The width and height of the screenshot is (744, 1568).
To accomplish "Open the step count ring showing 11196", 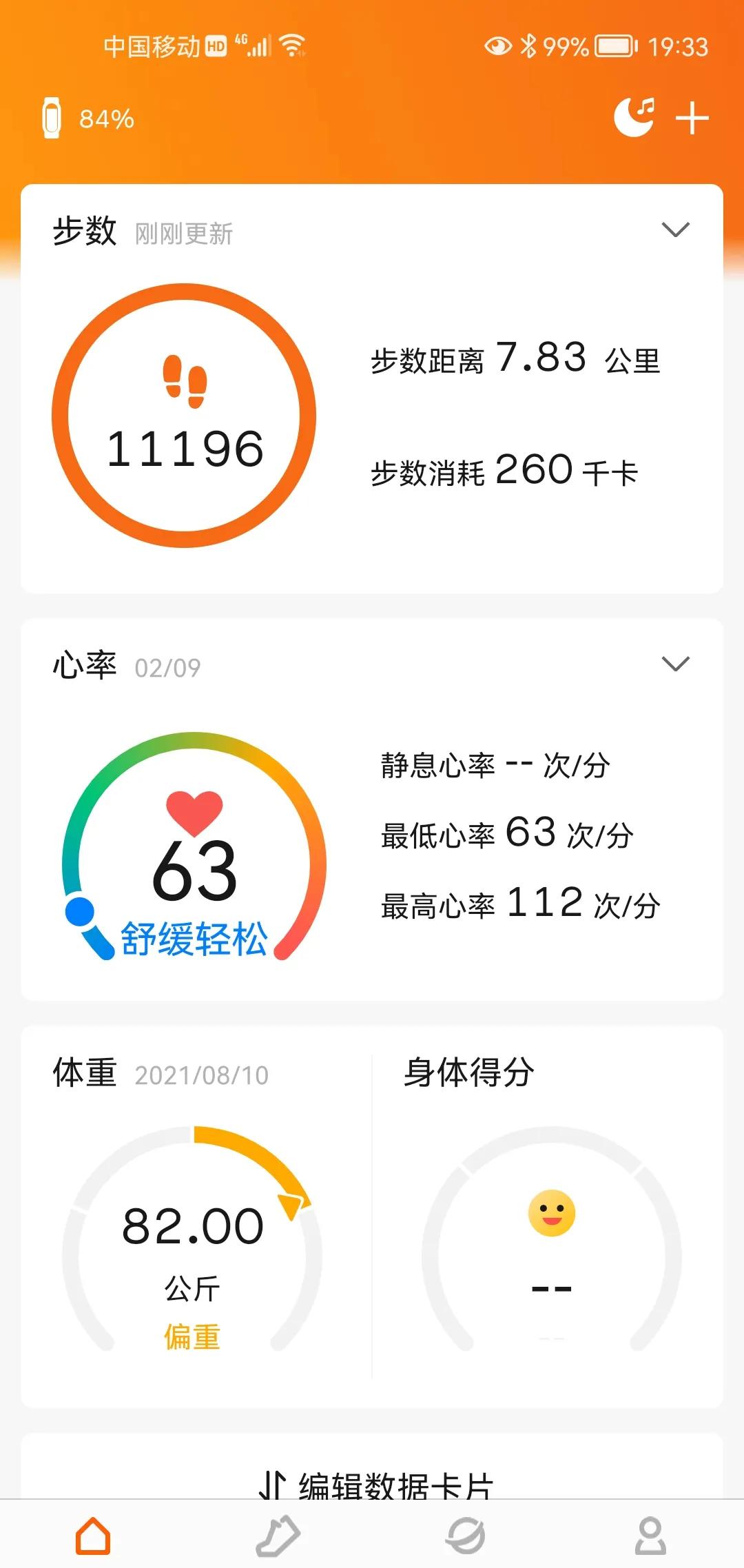I will click(x=184, y=416).
